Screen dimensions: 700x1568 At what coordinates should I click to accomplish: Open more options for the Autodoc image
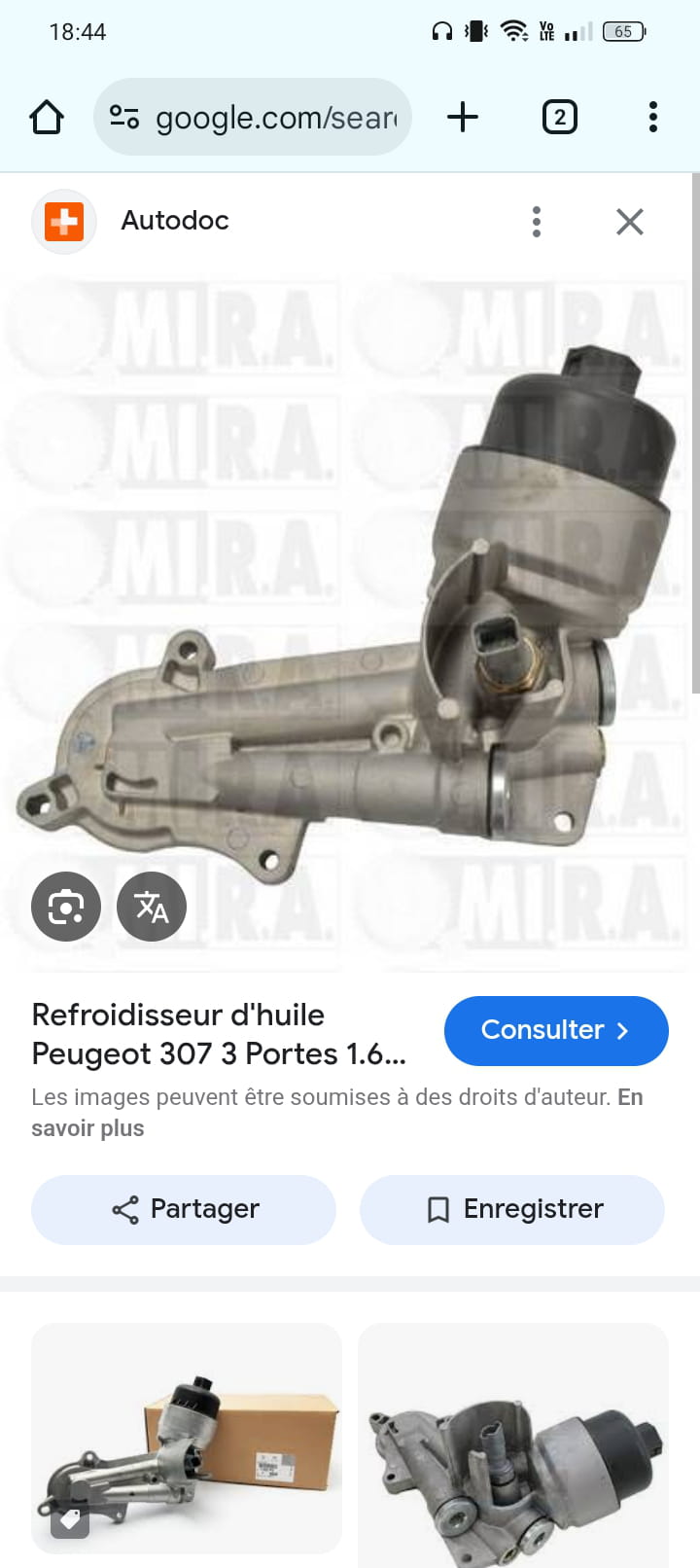[x=537, y=222]
